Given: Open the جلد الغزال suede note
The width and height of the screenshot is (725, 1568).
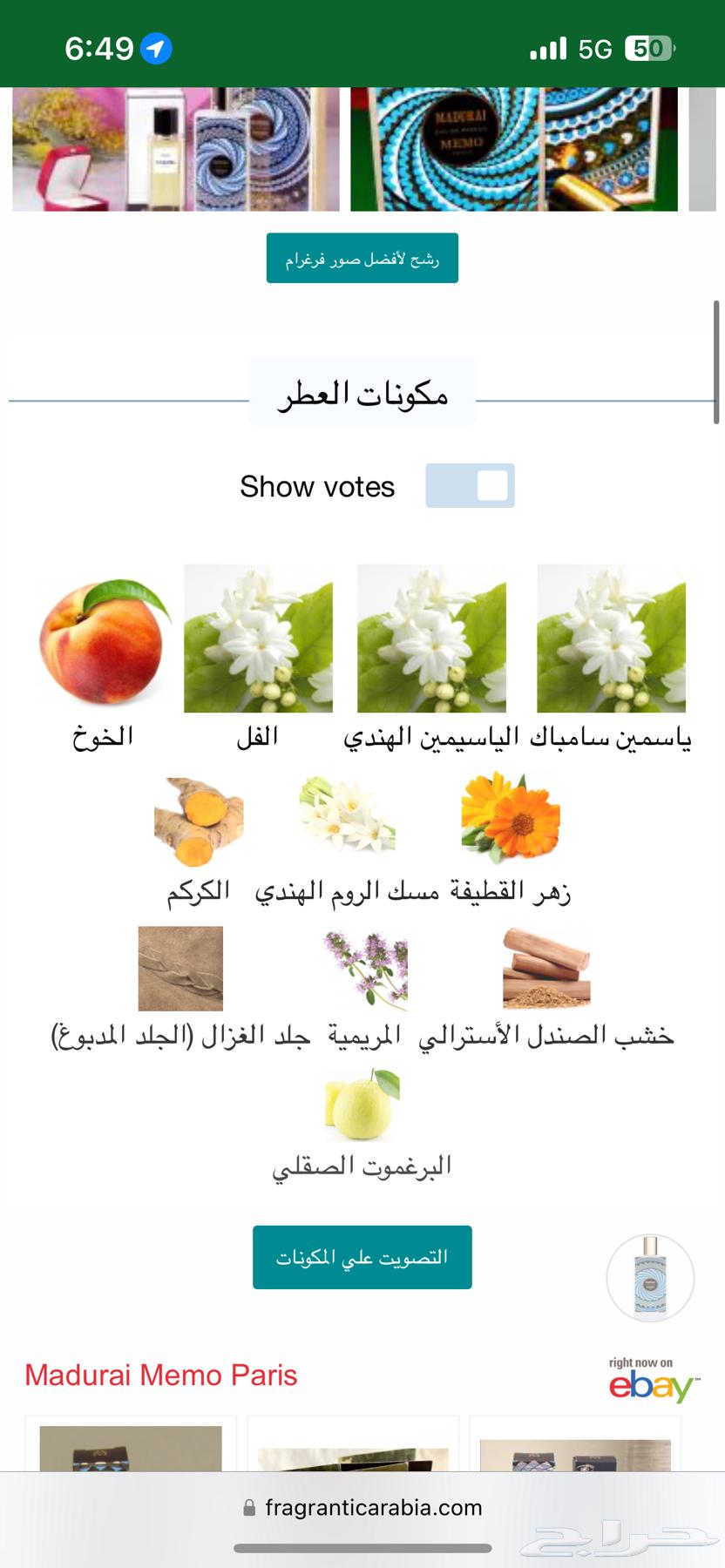Looking at the screenshot, I should coord(180,970).
